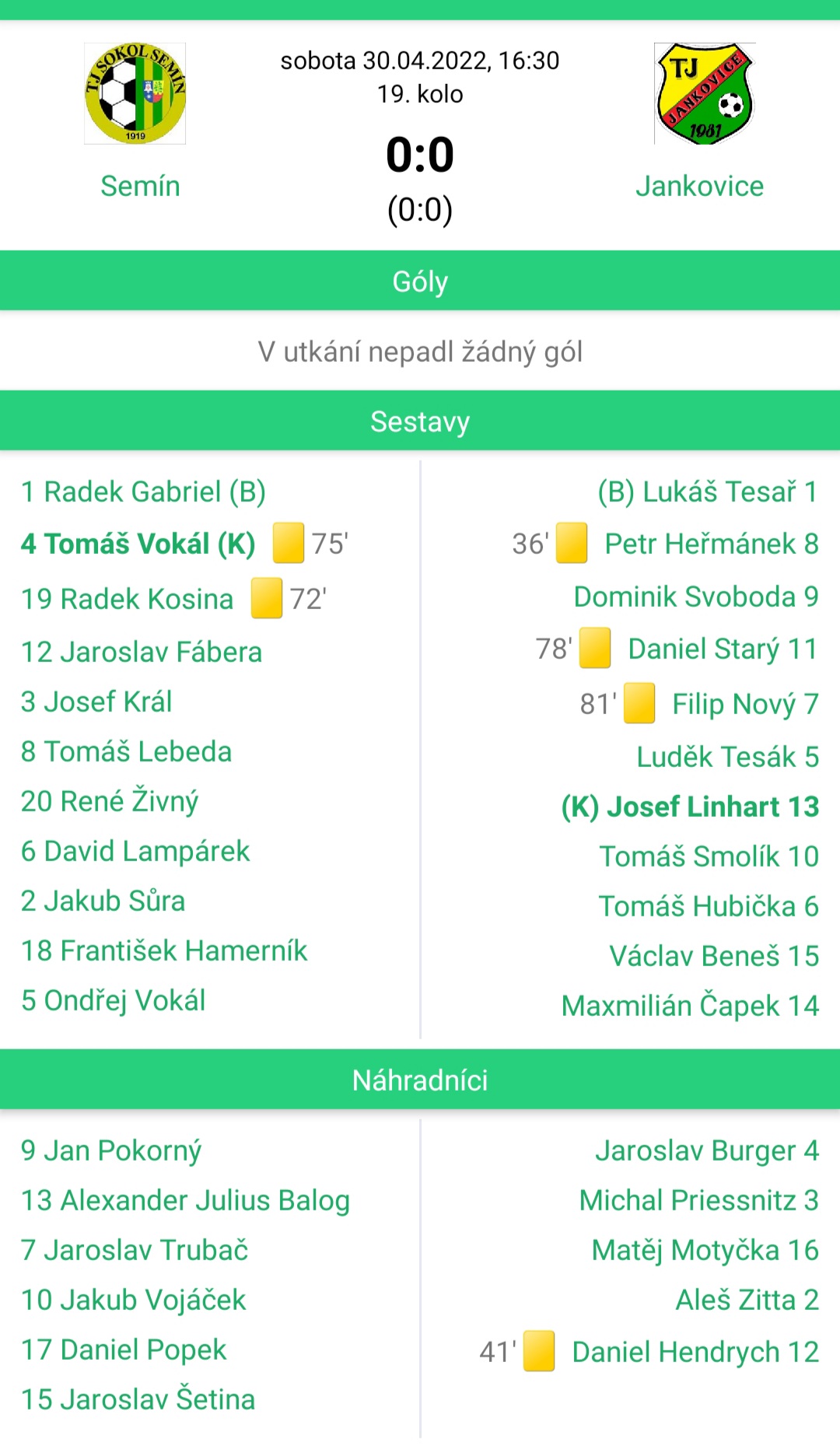Image resolution: width=840 pixels, height=1446 pixels.
Task: Open David Lampárek's profile
Action: click(x=135, y=851)
